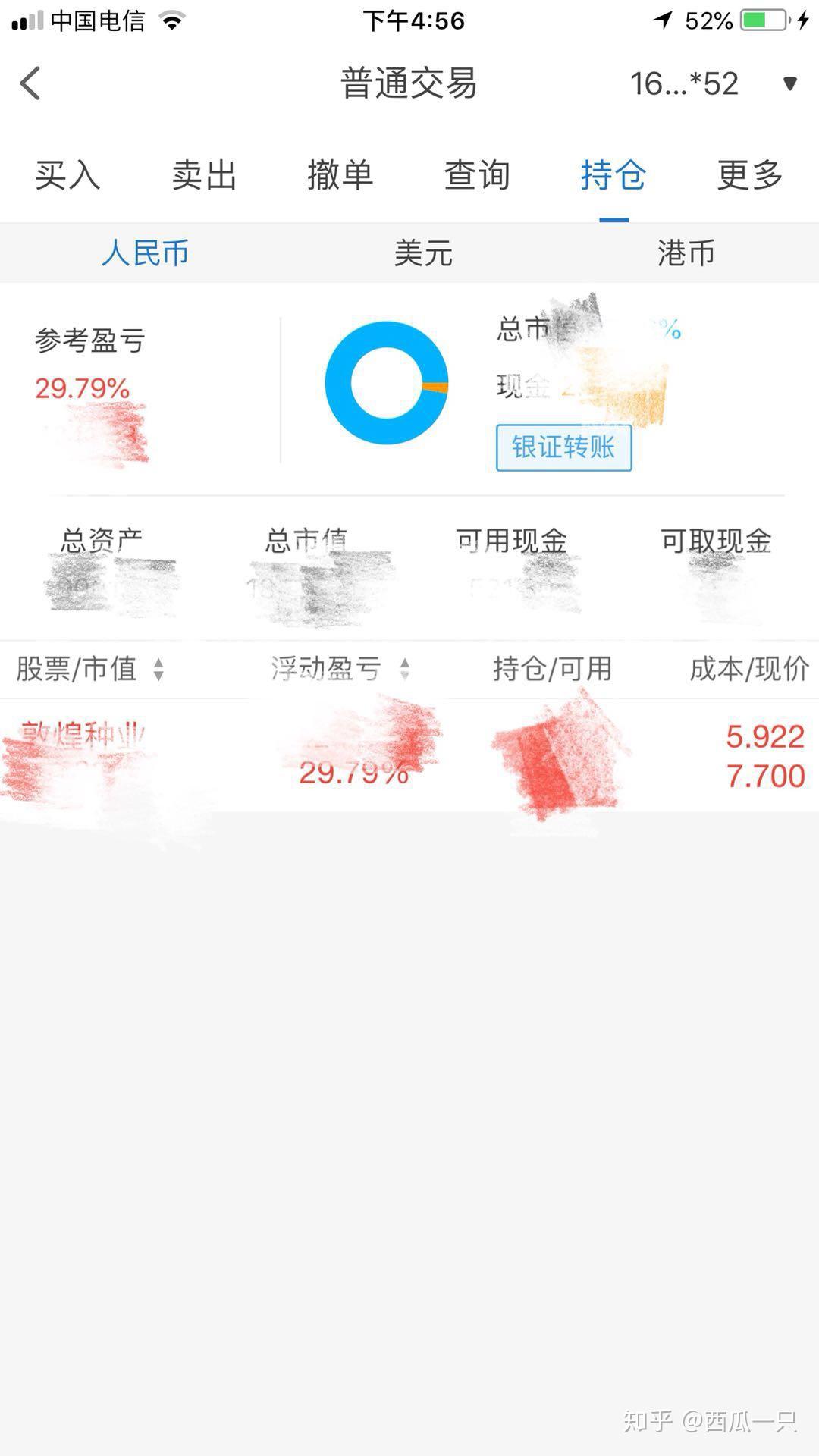
Task: Switch to the 人民币 currency view
Action: click(146, 253)
